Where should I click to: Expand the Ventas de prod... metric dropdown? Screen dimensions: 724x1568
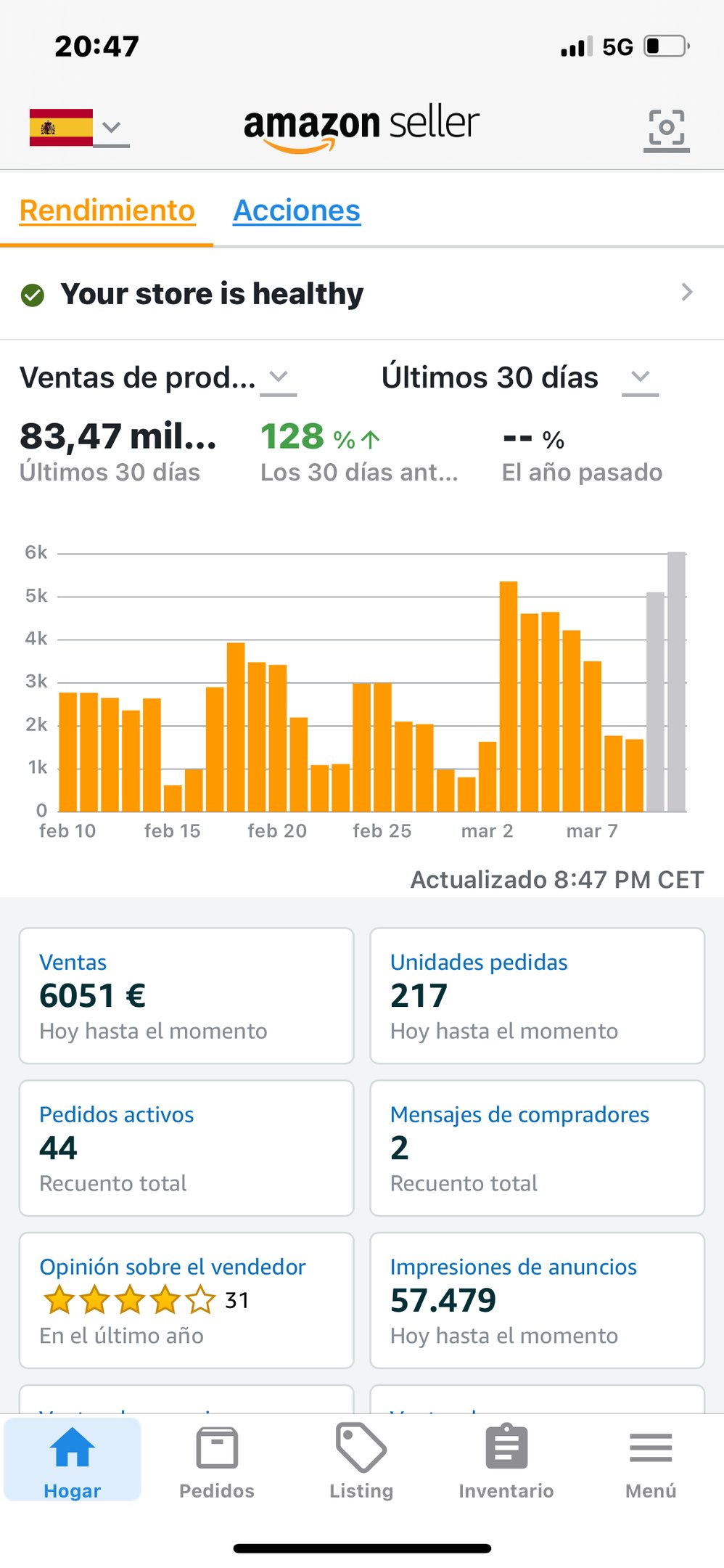[x=158, y=377]
